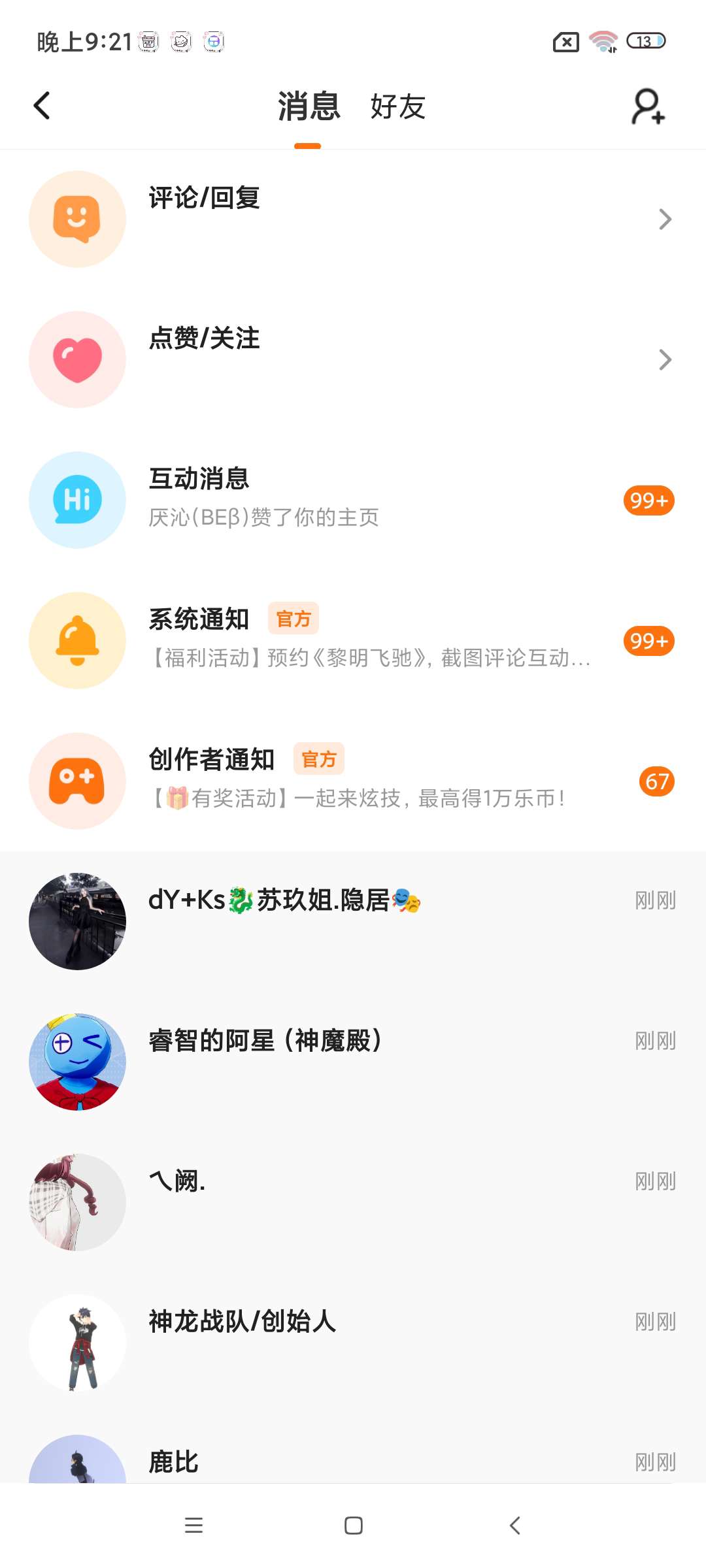Tap the system home button

click(x=353, y=1526)
